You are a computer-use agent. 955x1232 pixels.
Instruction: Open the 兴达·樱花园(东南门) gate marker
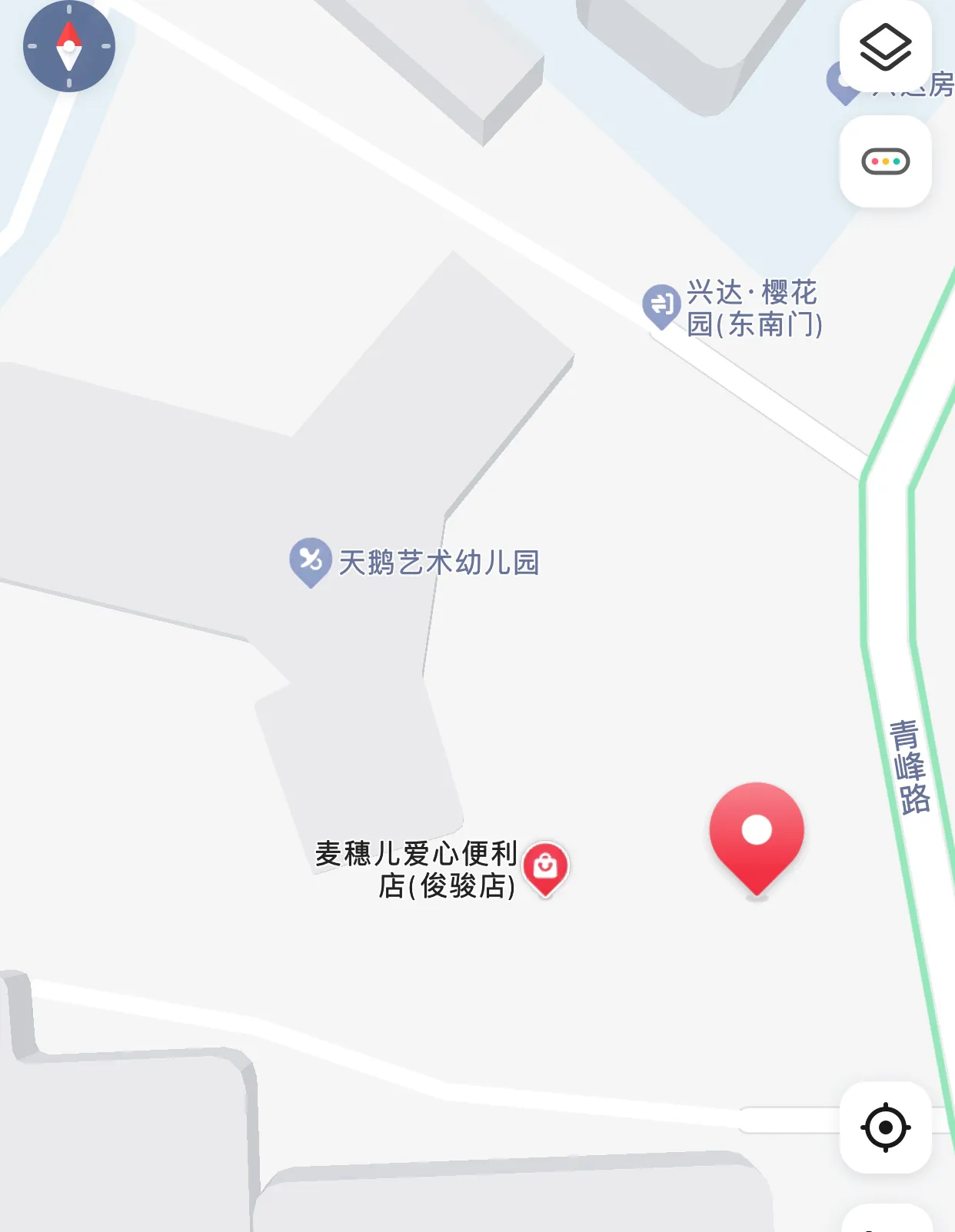coord(661,305)
